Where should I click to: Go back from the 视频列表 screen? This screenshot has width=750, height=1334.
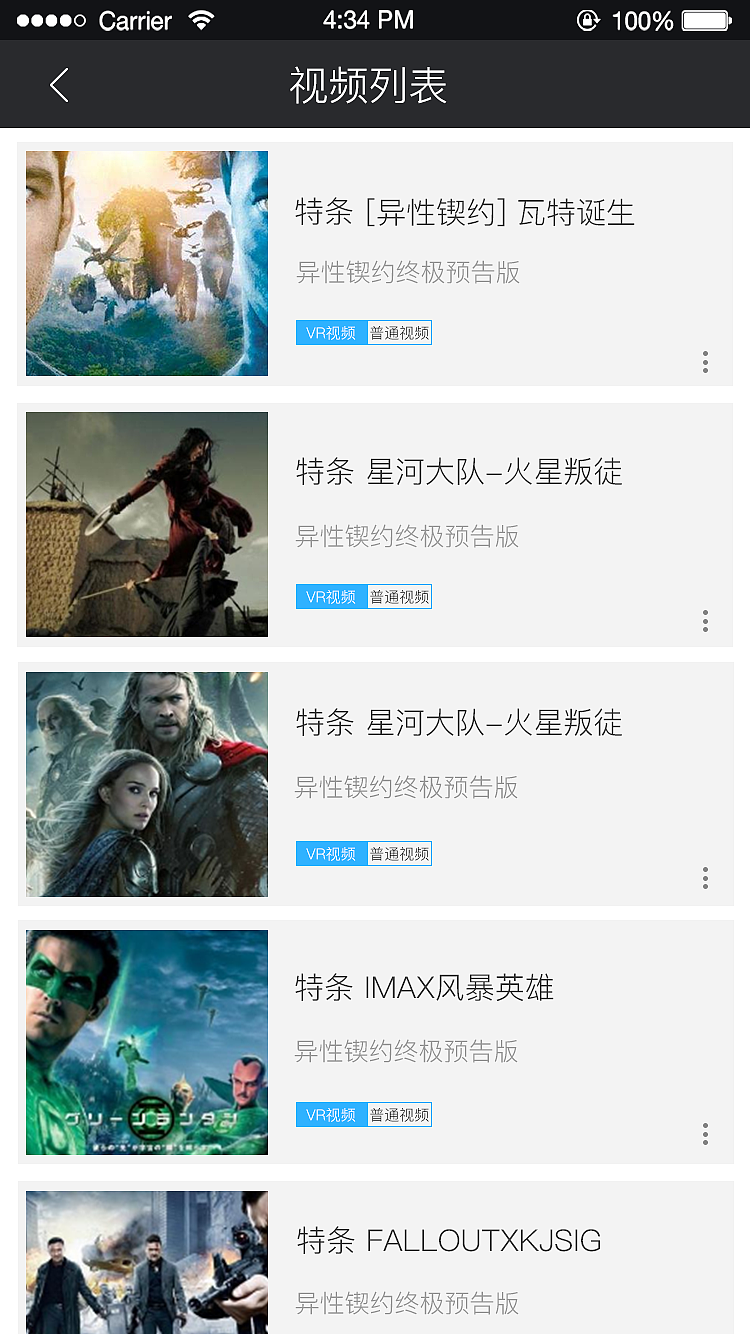point(59,86)
